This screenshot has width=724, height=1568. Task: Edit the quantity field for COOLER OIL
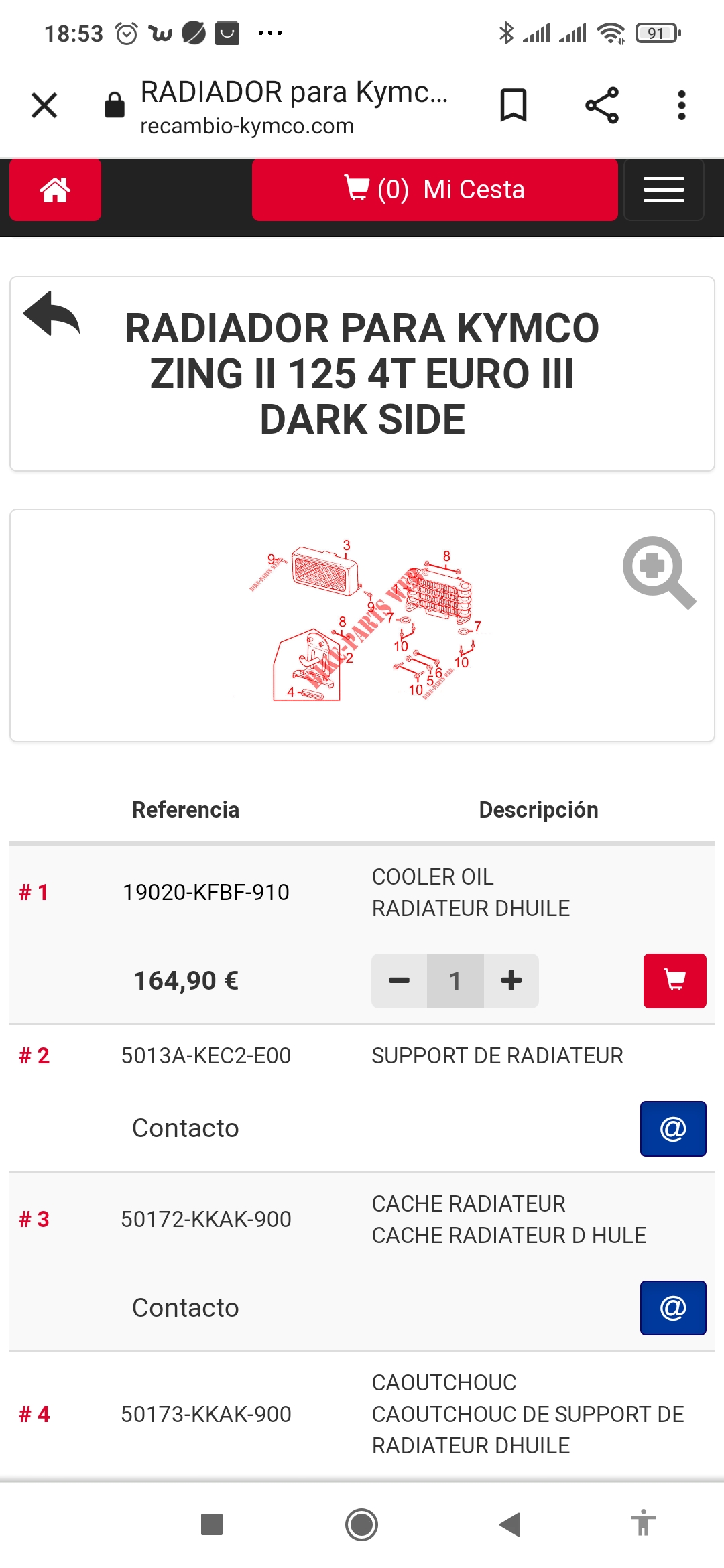[x=455, y=981]
